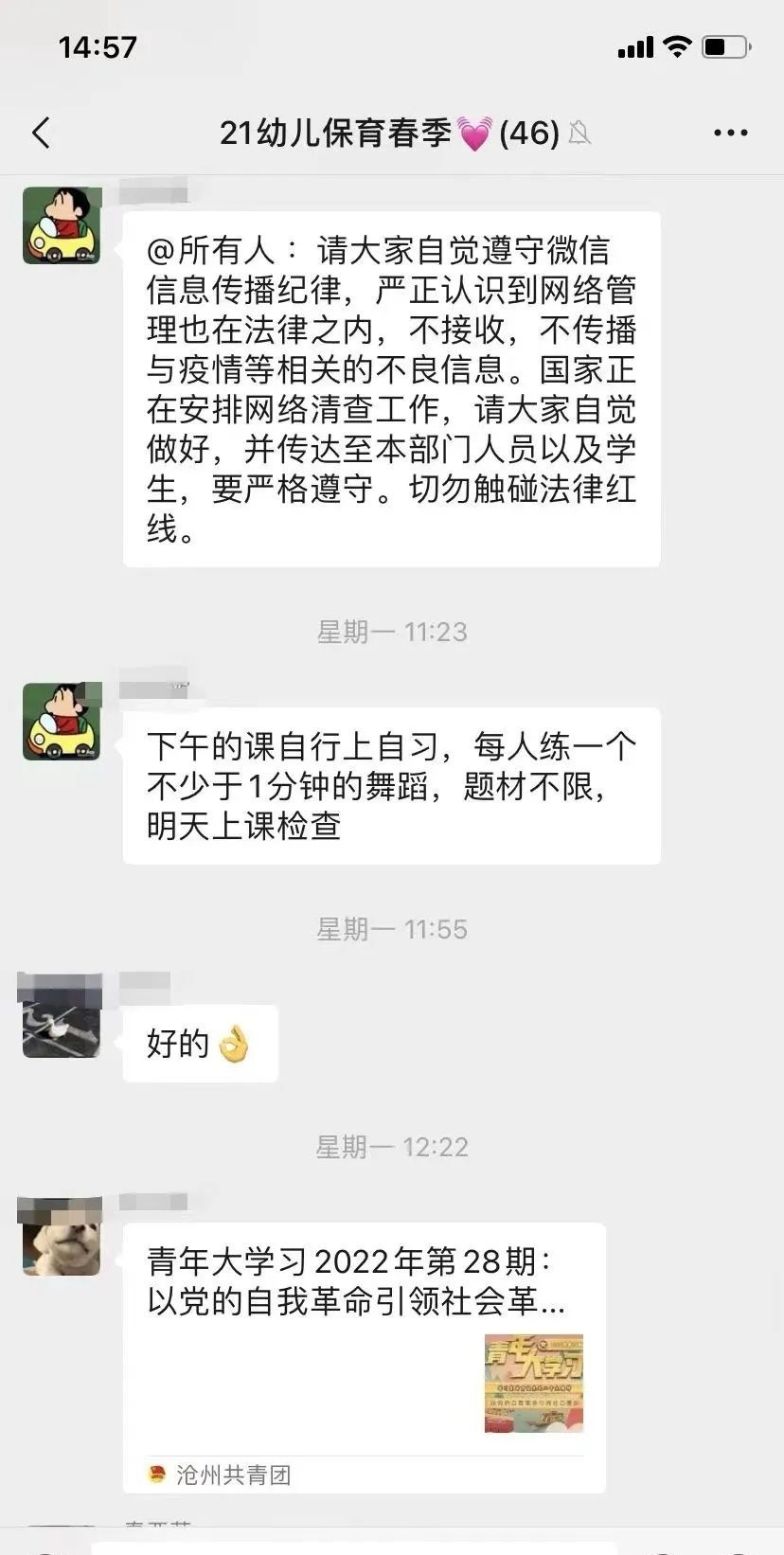
Task: Tap the cartoon avatar next to @所有人 message
Action: point(62,225)
